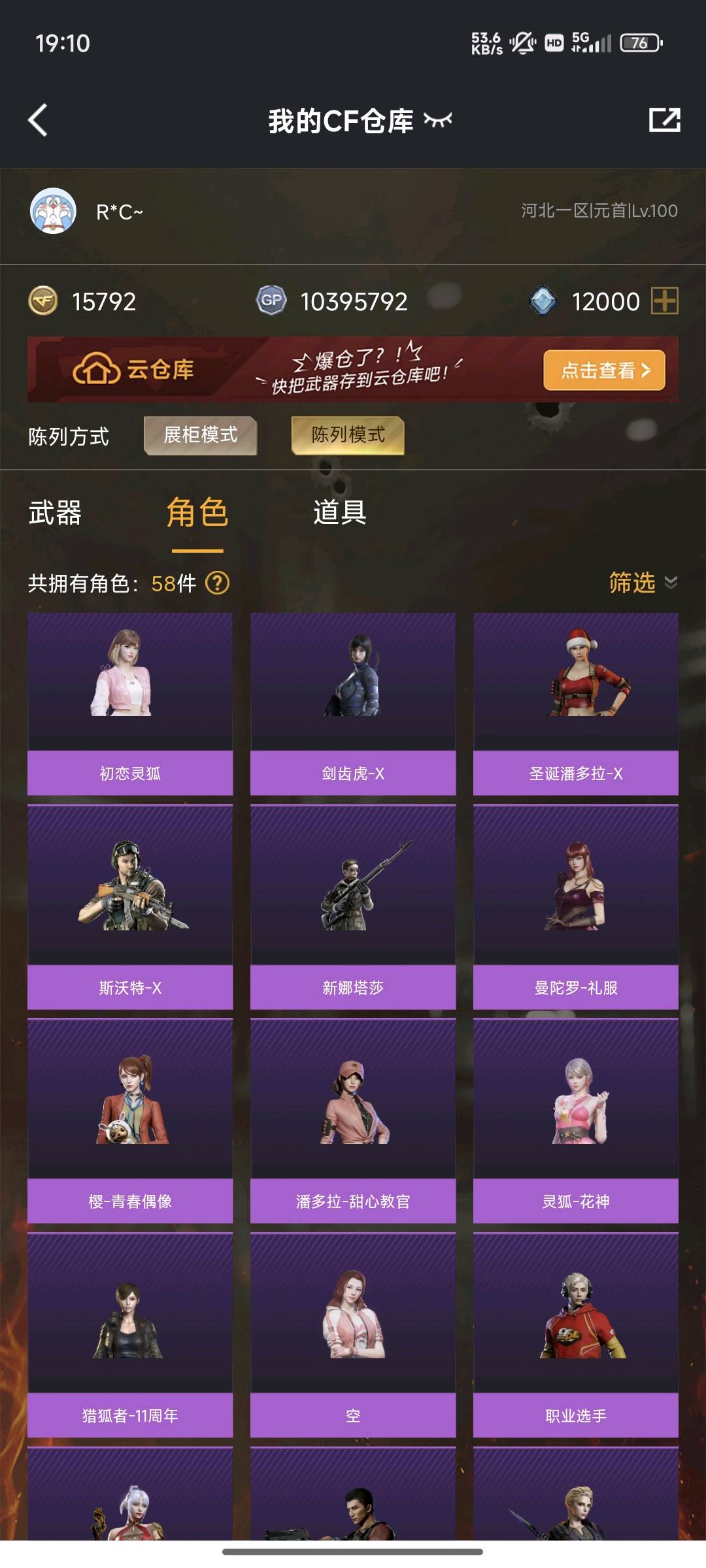
Task: Switch to the 道具 tab
Action: coord(339,513)
